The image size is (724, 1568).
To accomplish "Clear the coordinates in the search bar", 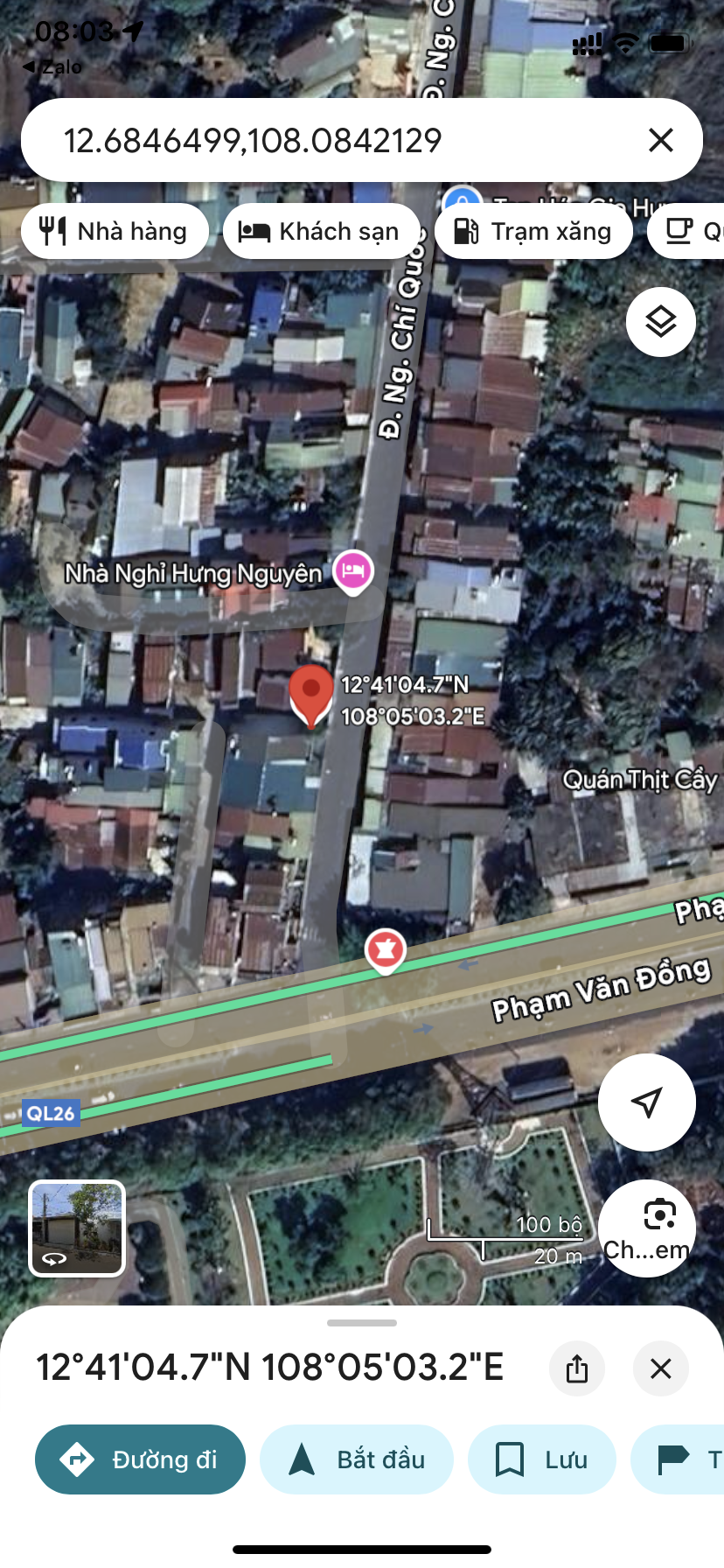I will pyautogui.click(x=660, y=140).
